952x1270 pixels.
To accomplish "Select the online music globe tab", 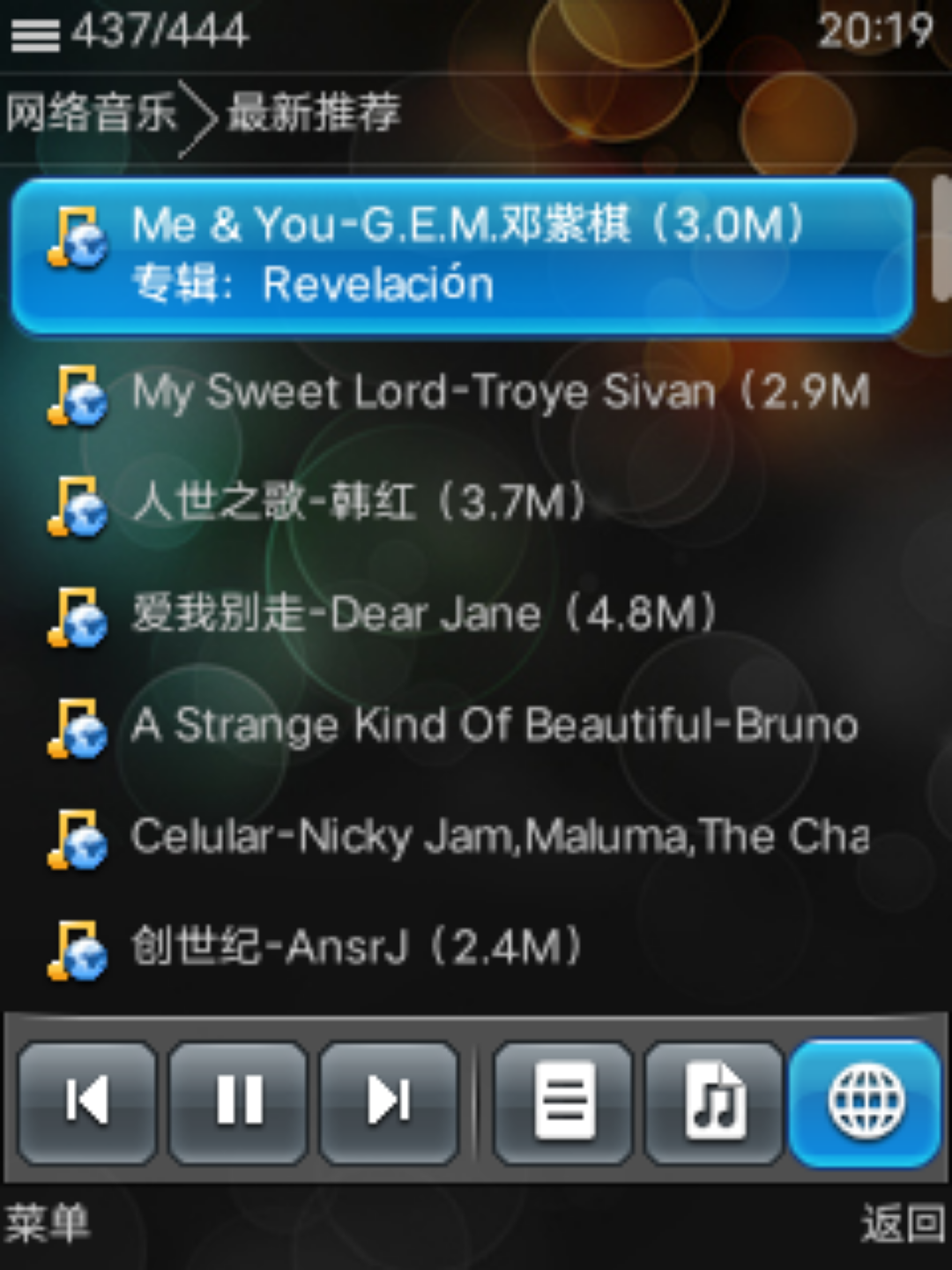I will pos(866,1102).
